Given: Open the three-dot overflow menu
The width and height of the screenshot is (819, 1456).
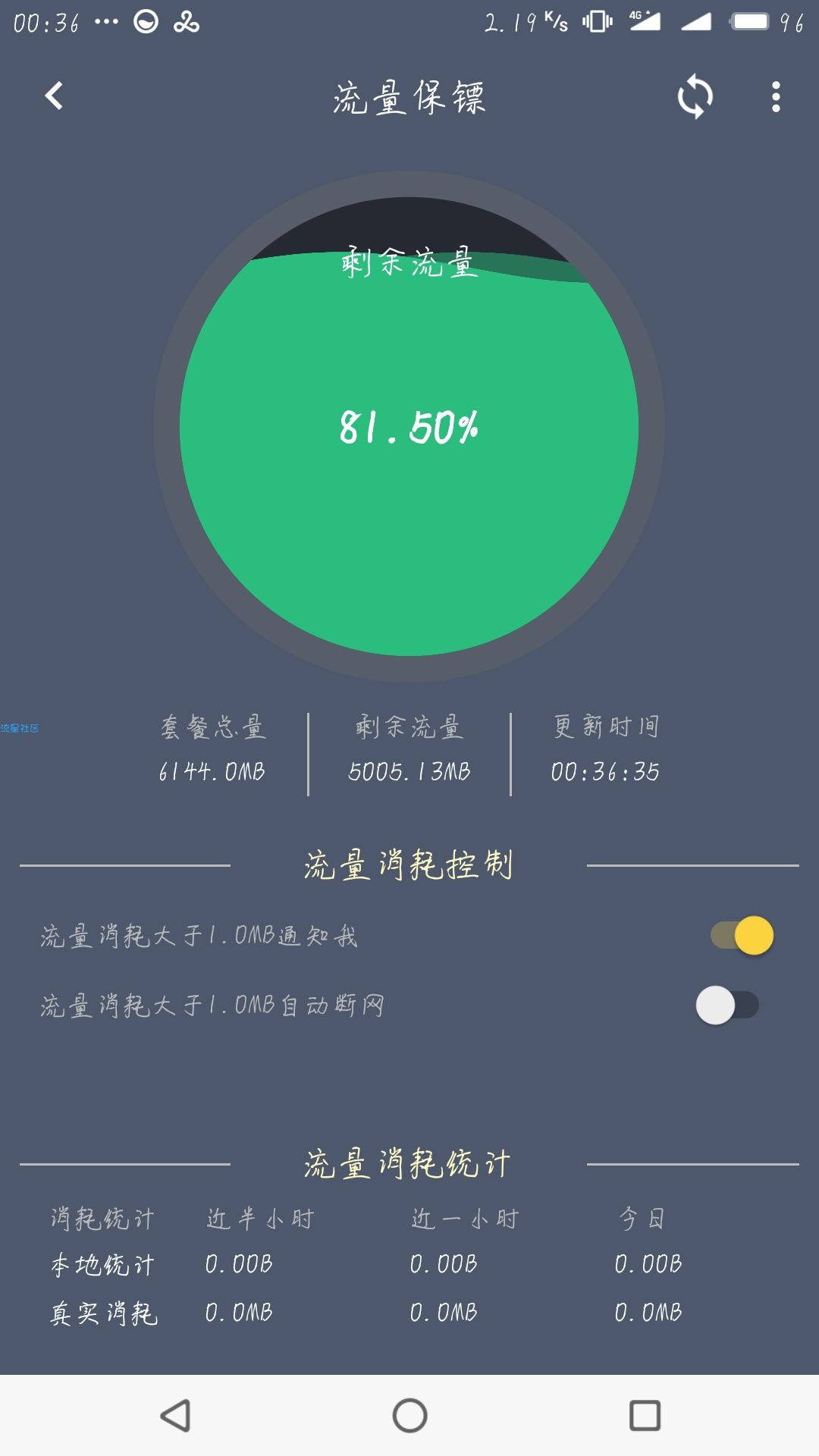Looking at the screenshot, I should point(775,97).
